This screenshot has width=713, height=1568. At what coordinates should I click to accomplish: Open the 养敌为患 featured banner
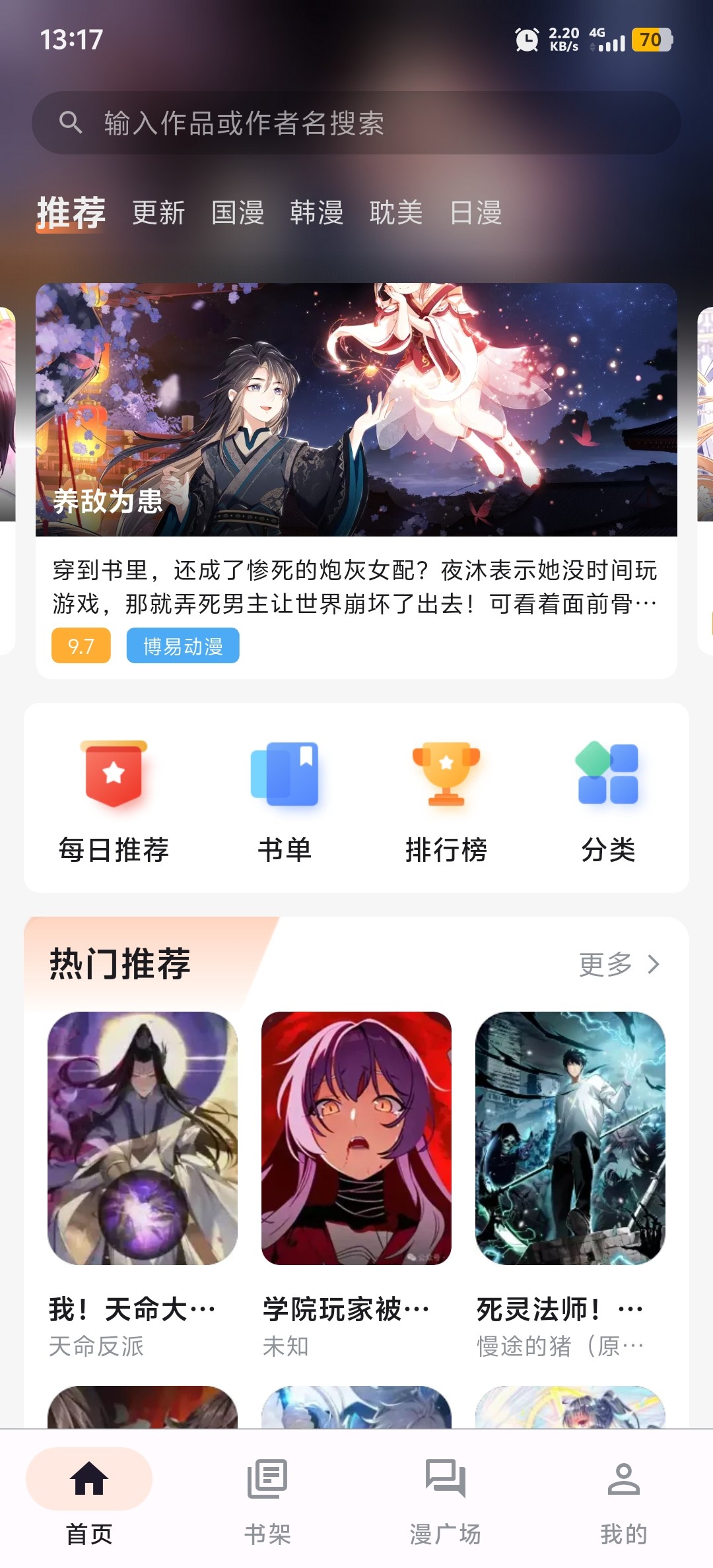[356, 409]
